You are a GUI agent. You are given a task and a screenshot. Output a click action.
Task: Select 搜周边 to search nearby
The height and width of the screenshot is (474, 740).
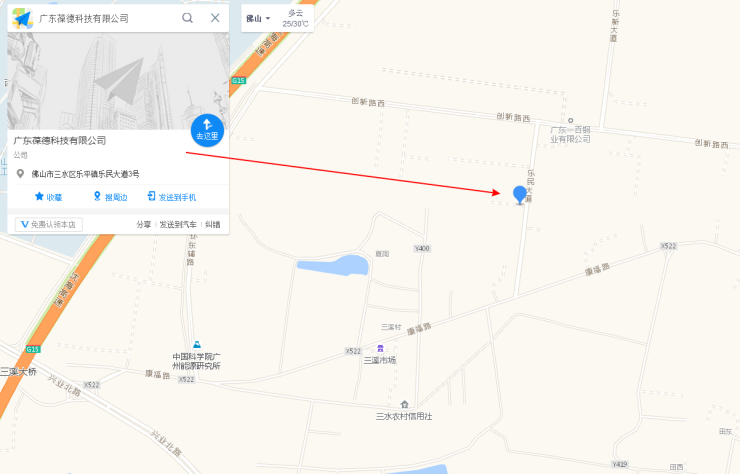110,197
